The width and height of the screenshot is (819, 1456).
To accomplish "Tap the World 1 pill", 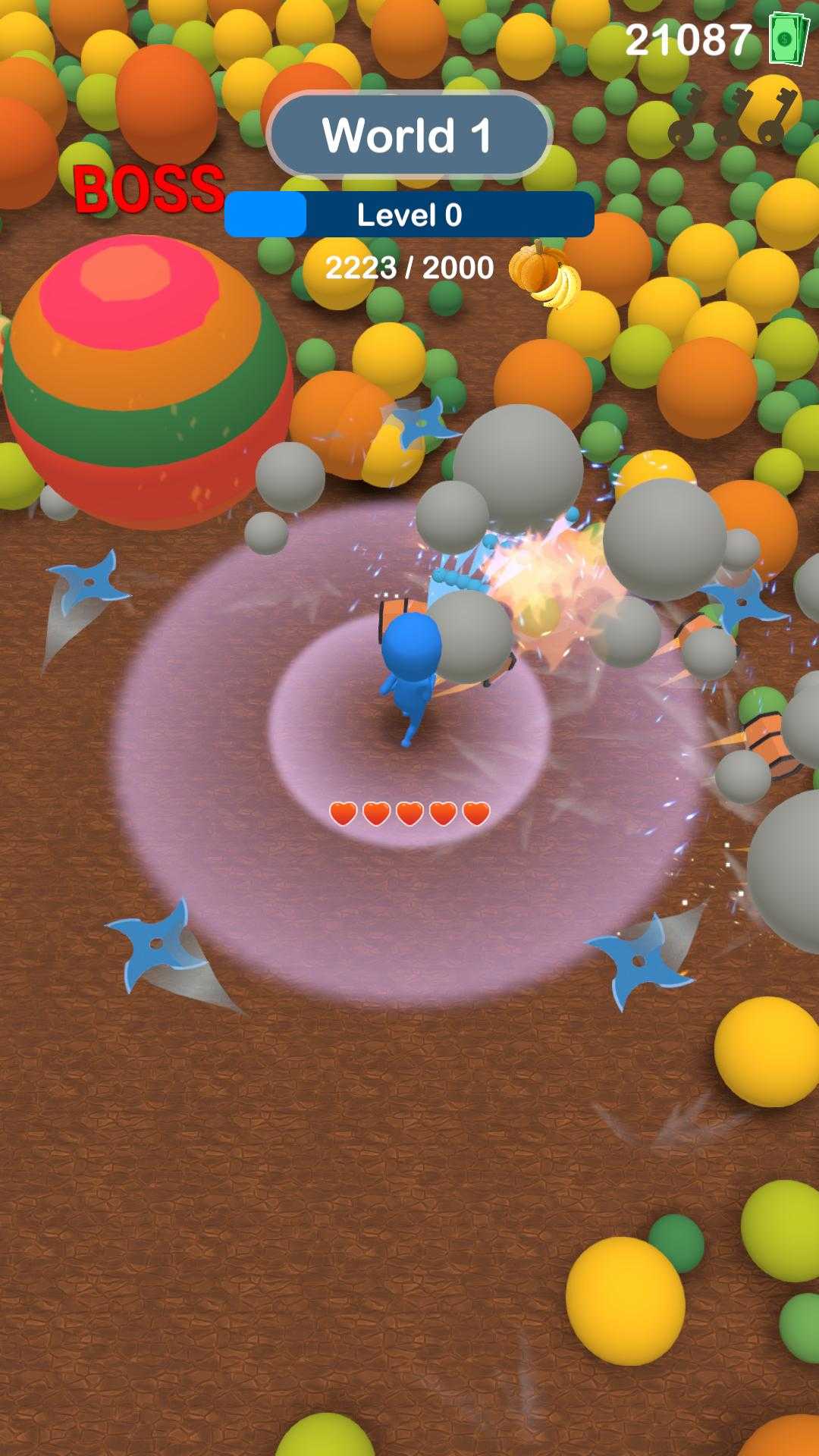I will 409,136.
